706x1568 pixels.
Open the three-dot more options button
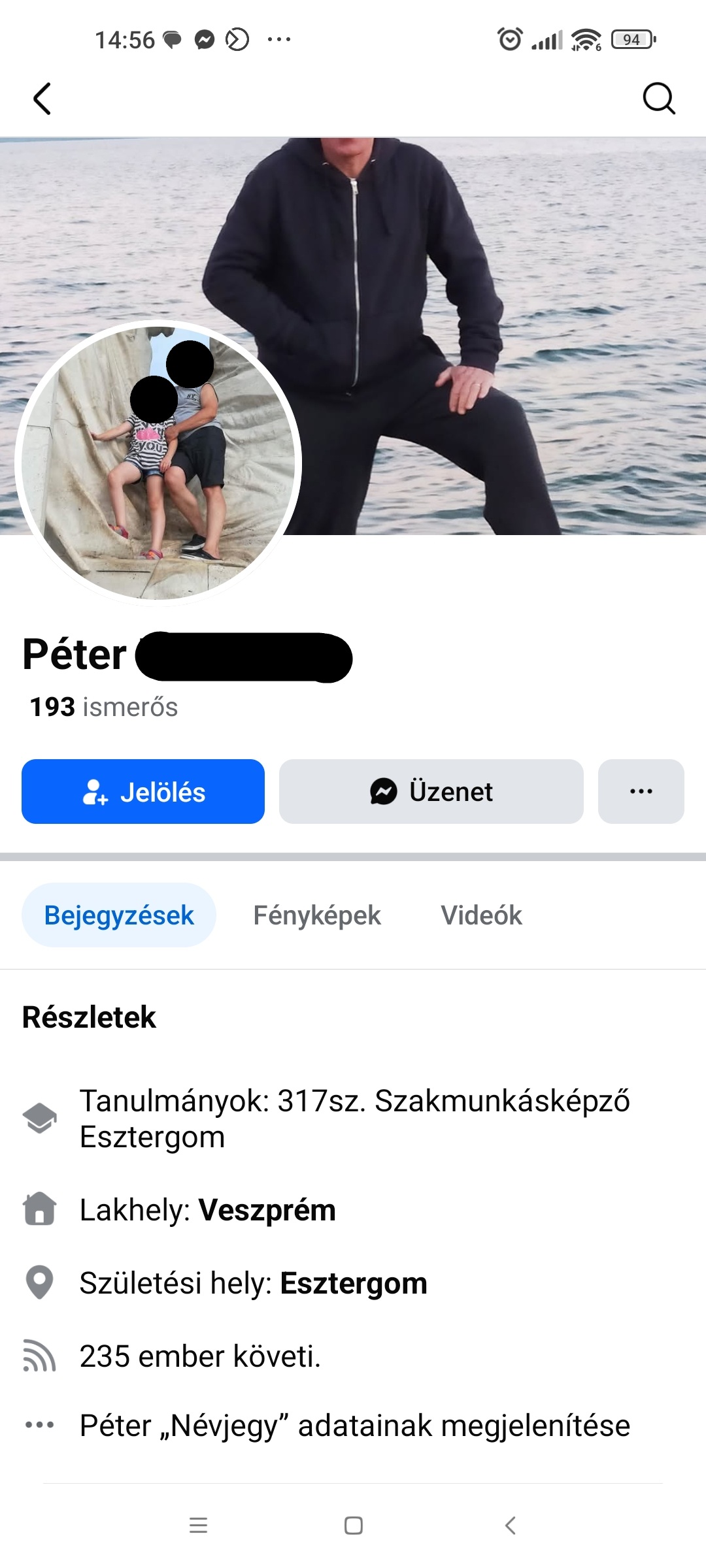(641, 791)
